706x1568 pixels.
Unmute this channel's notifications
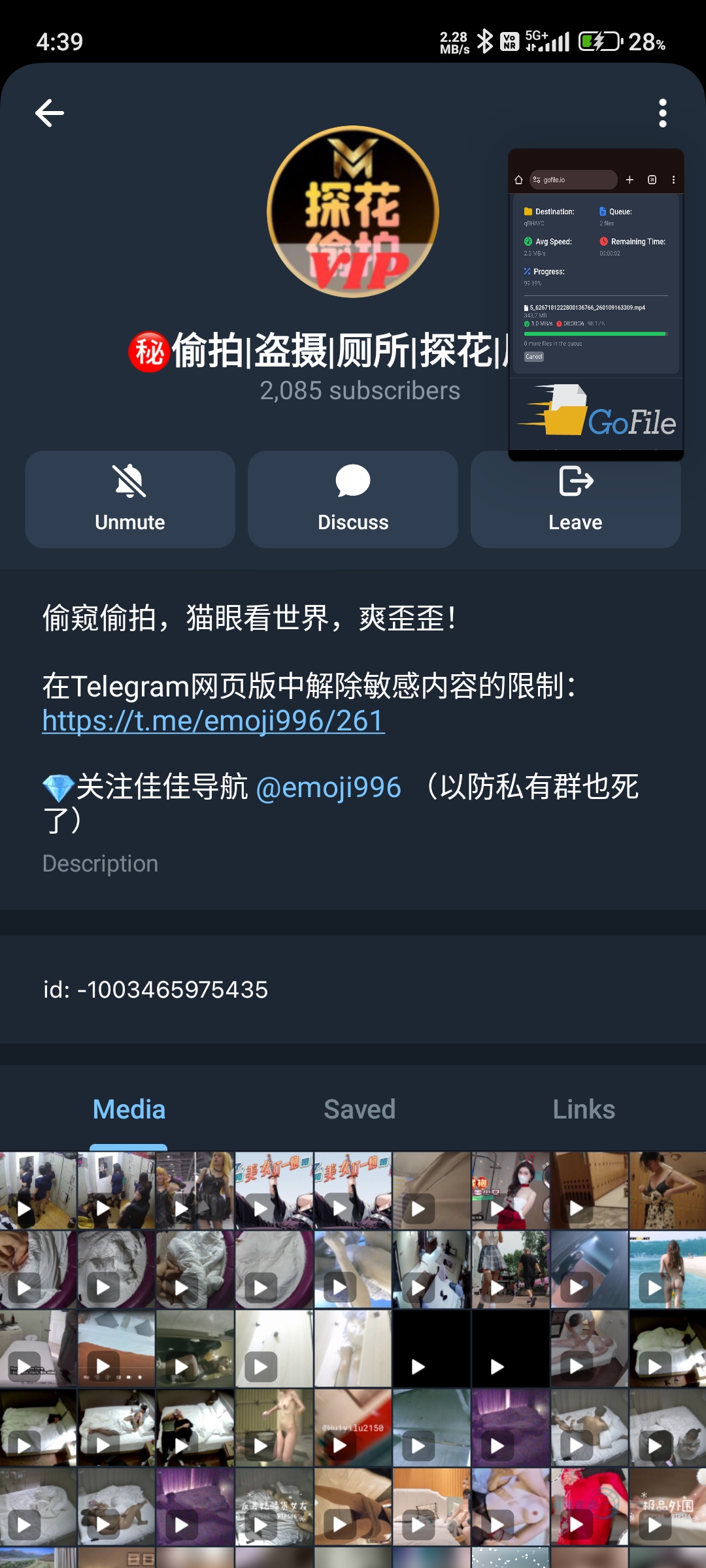[x=130, y=499]
